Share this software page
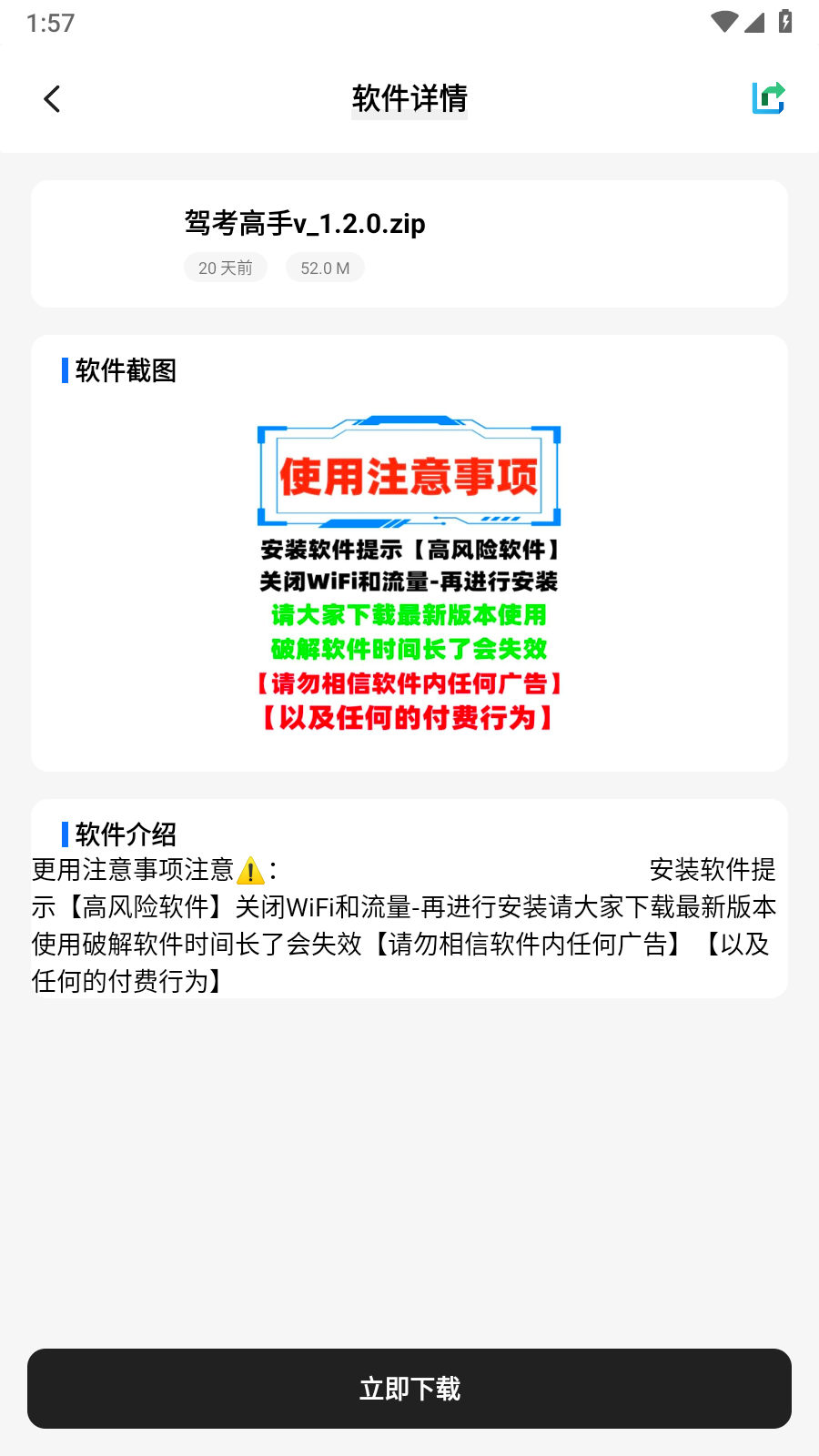Screen dimensions: 819x1456 point(768,98)
